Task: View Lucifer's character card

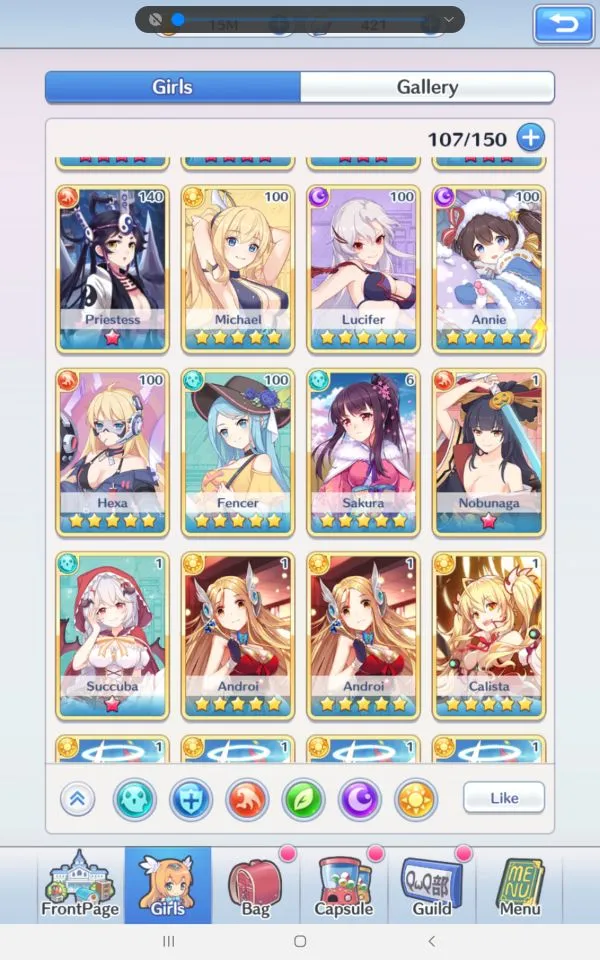Action: point(363,268)
